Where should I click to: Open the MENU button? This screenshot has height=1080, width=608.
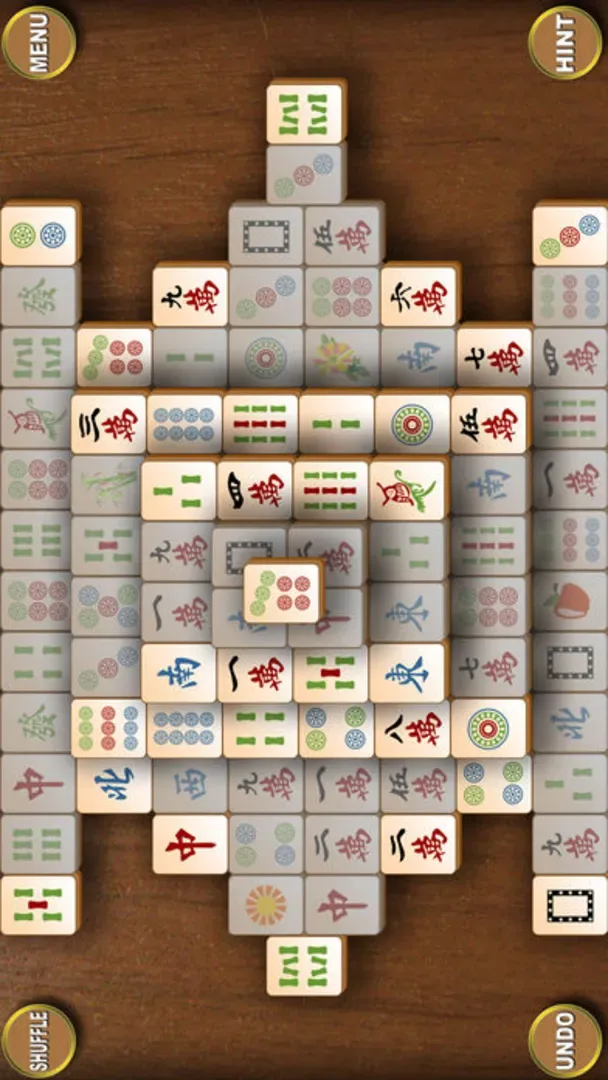pos(38,42)
